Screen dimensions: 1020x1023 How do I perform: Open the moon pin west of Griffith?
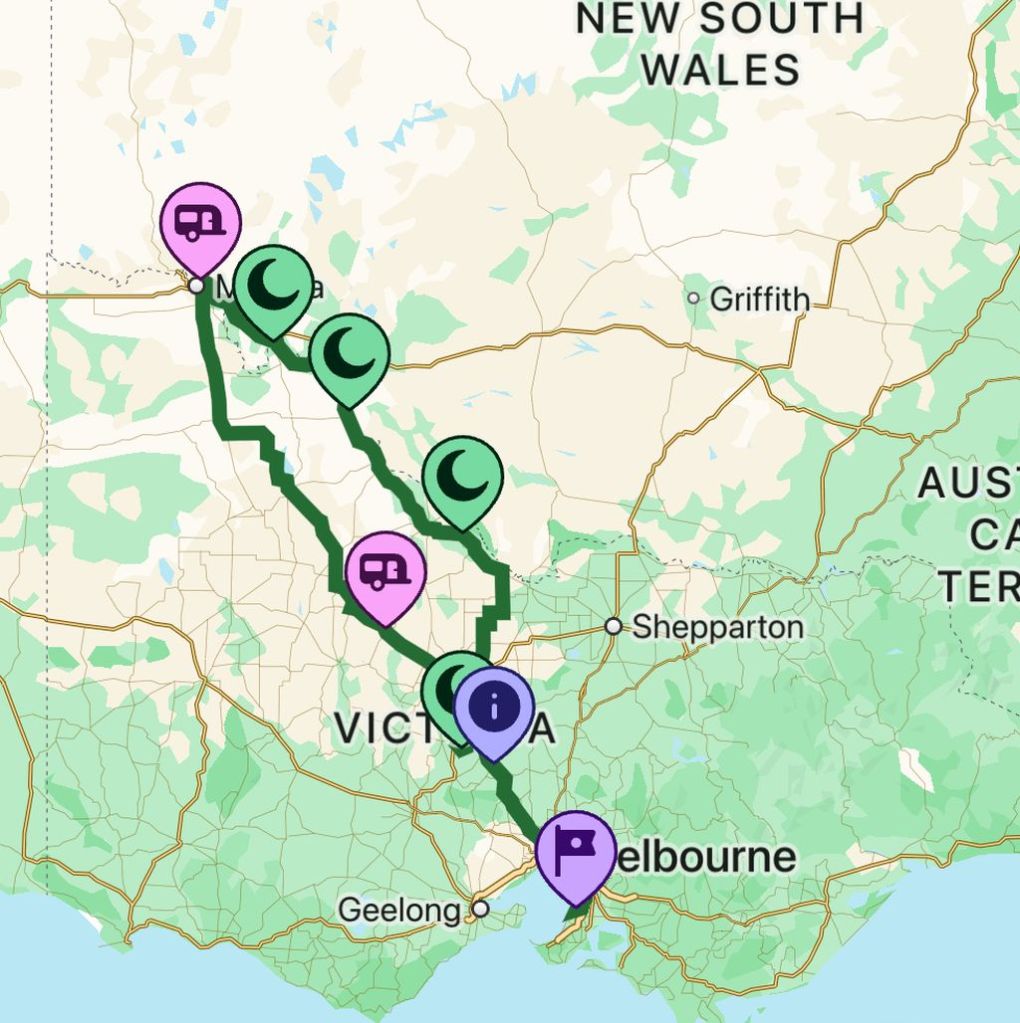coord(349,354)
